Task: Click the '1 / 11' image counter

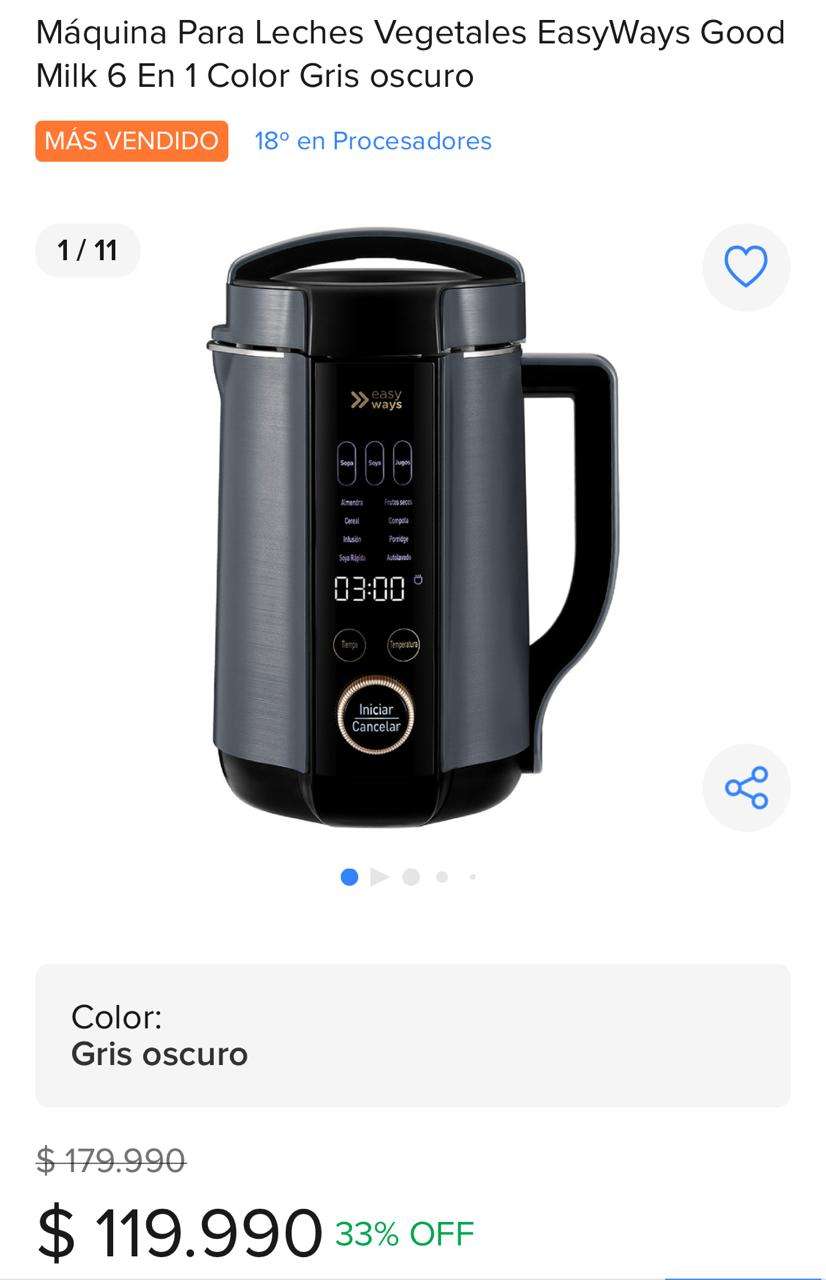Action: click(89, 250)
